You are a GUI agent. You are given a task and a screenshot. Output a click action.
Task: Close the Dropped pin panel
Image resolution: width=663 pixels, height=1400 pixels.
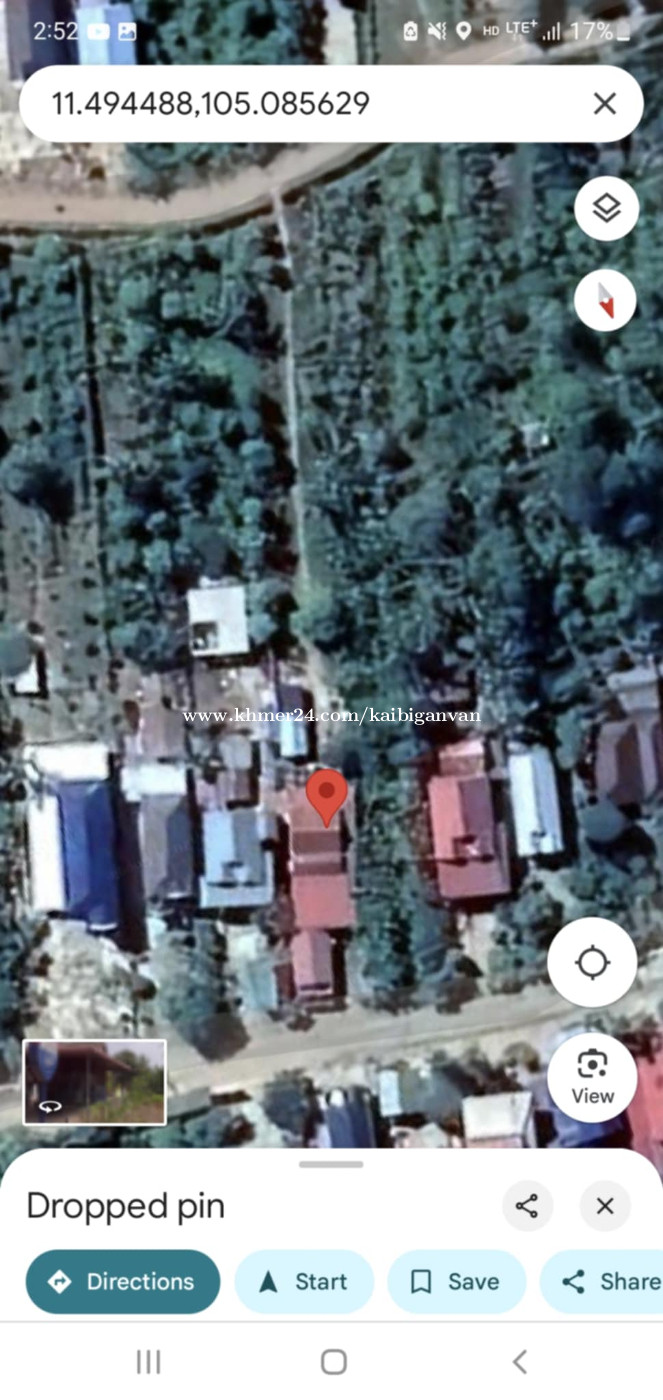click(605, 1206)
